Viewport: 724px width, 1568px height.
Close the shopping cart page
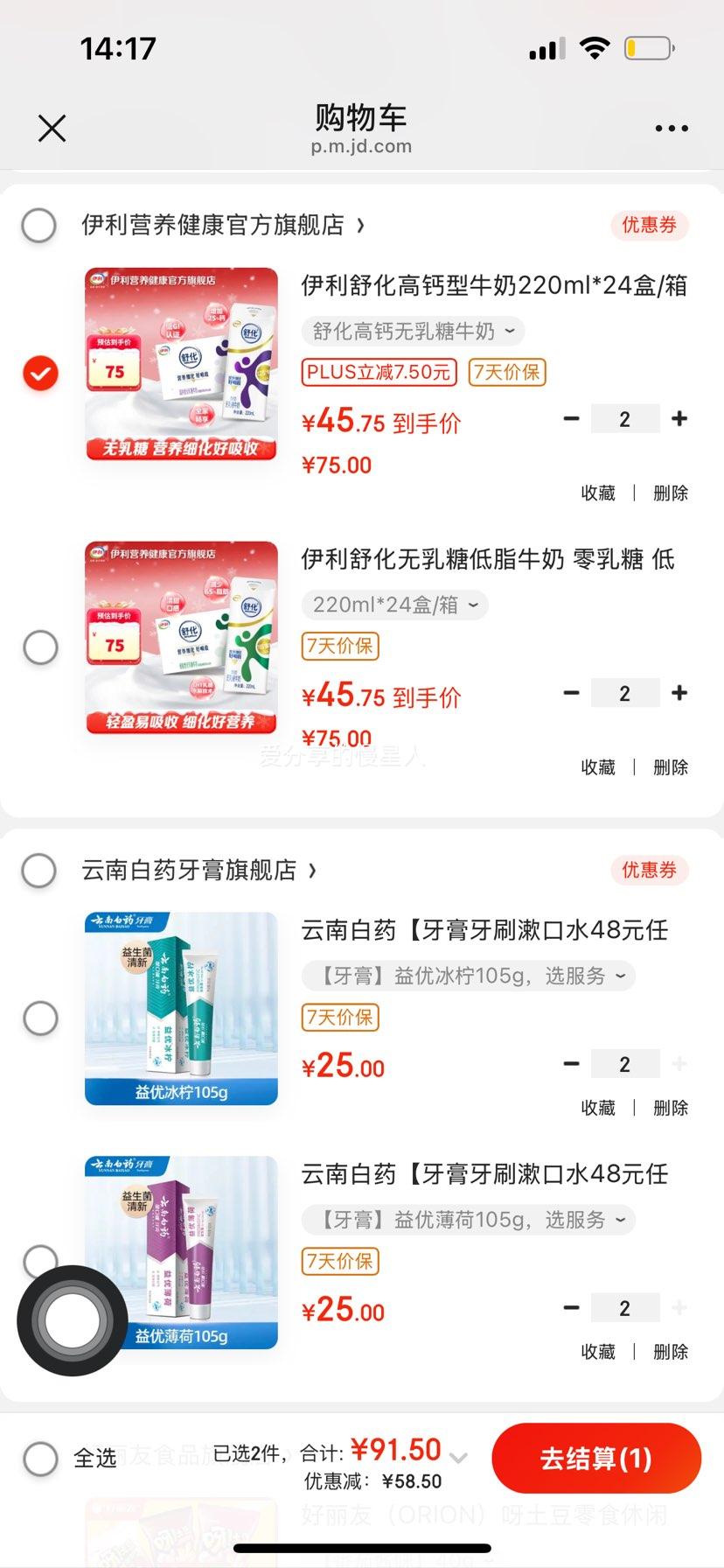click(x=52, y=128)
